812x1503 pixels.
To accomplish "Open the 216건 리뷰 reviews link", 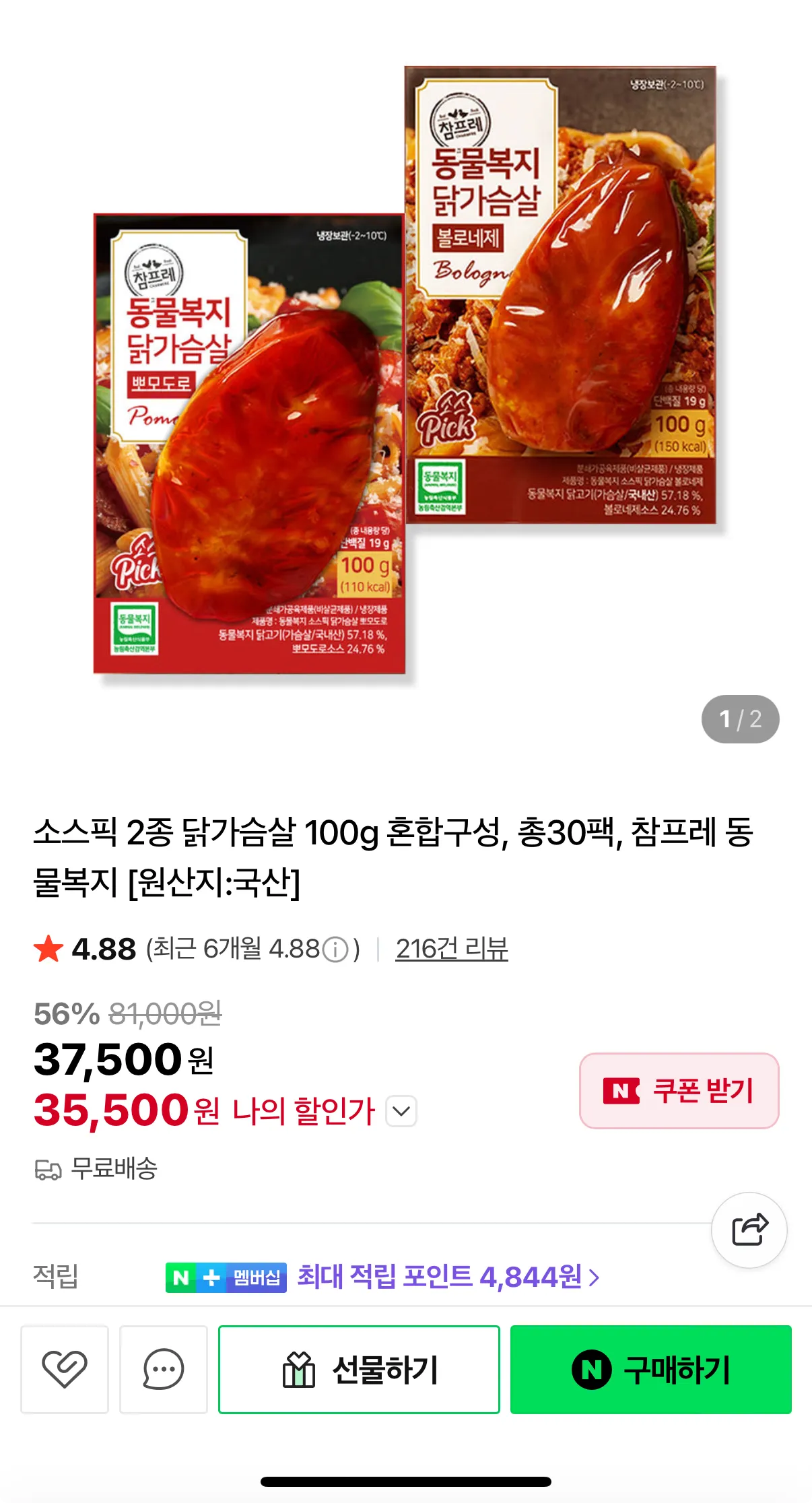I will tap(451, 949).
